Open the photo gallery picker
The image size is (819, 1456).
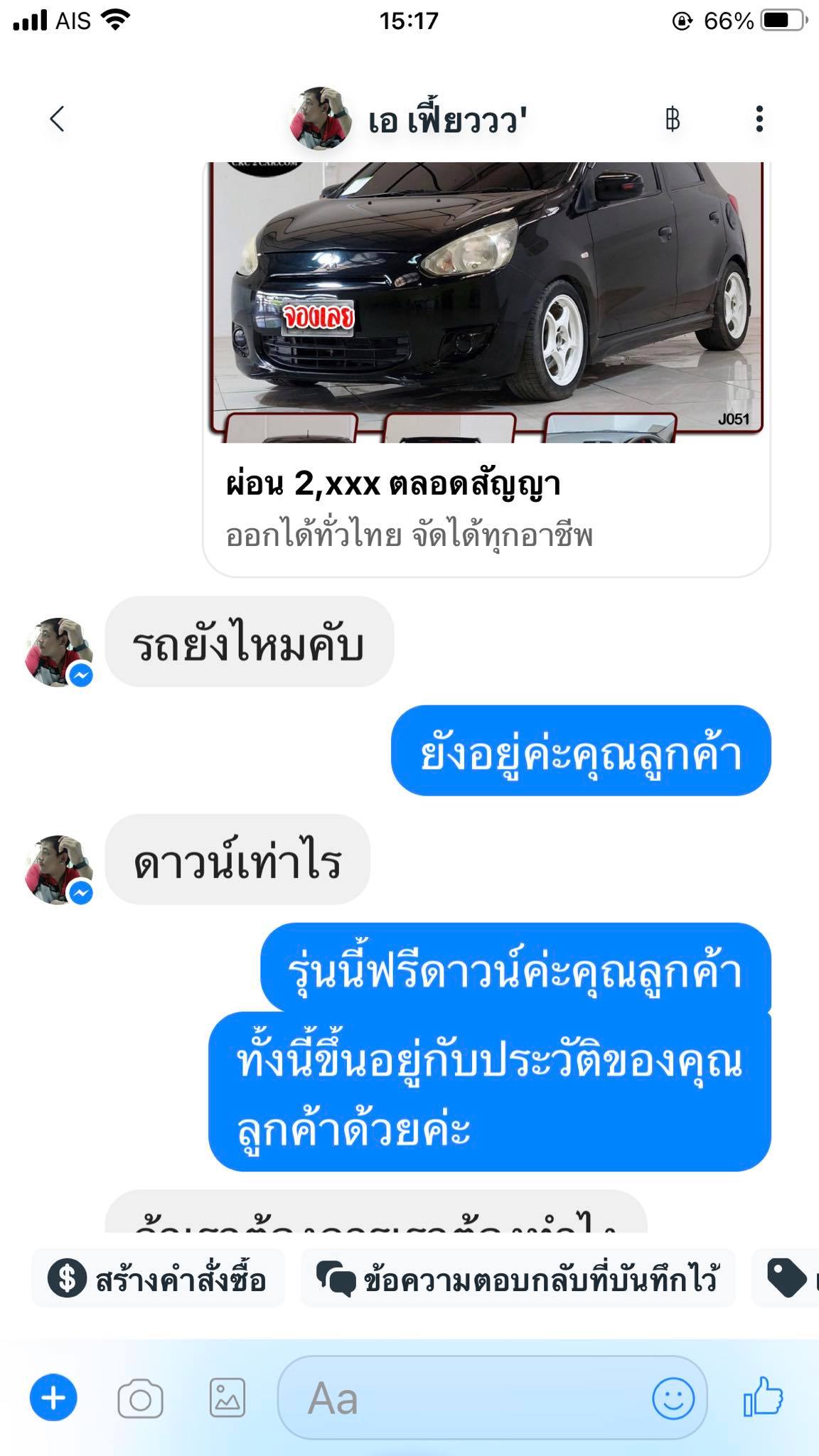227,1398
